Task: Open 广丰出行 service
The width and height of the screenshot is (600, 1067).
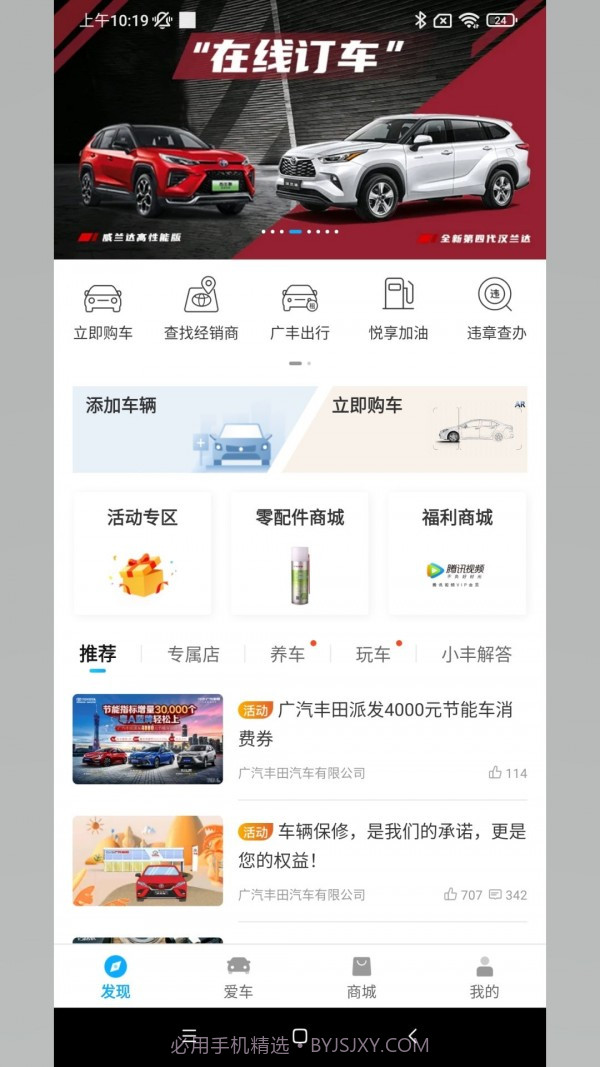Action: pyautogui.click(x=300, y=310)
